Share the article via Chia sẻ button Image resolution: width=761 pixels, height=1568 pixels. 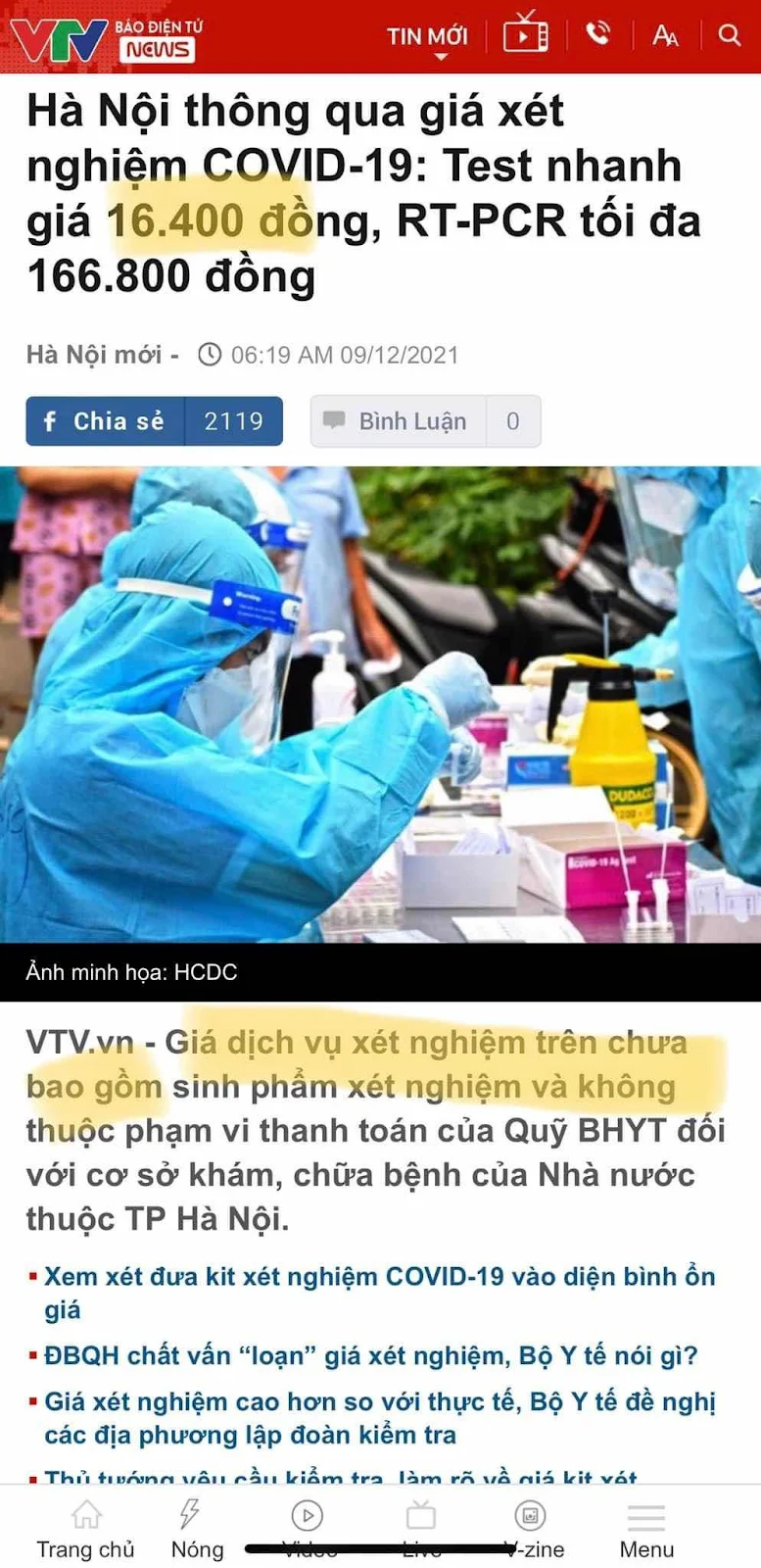point(154,421)
